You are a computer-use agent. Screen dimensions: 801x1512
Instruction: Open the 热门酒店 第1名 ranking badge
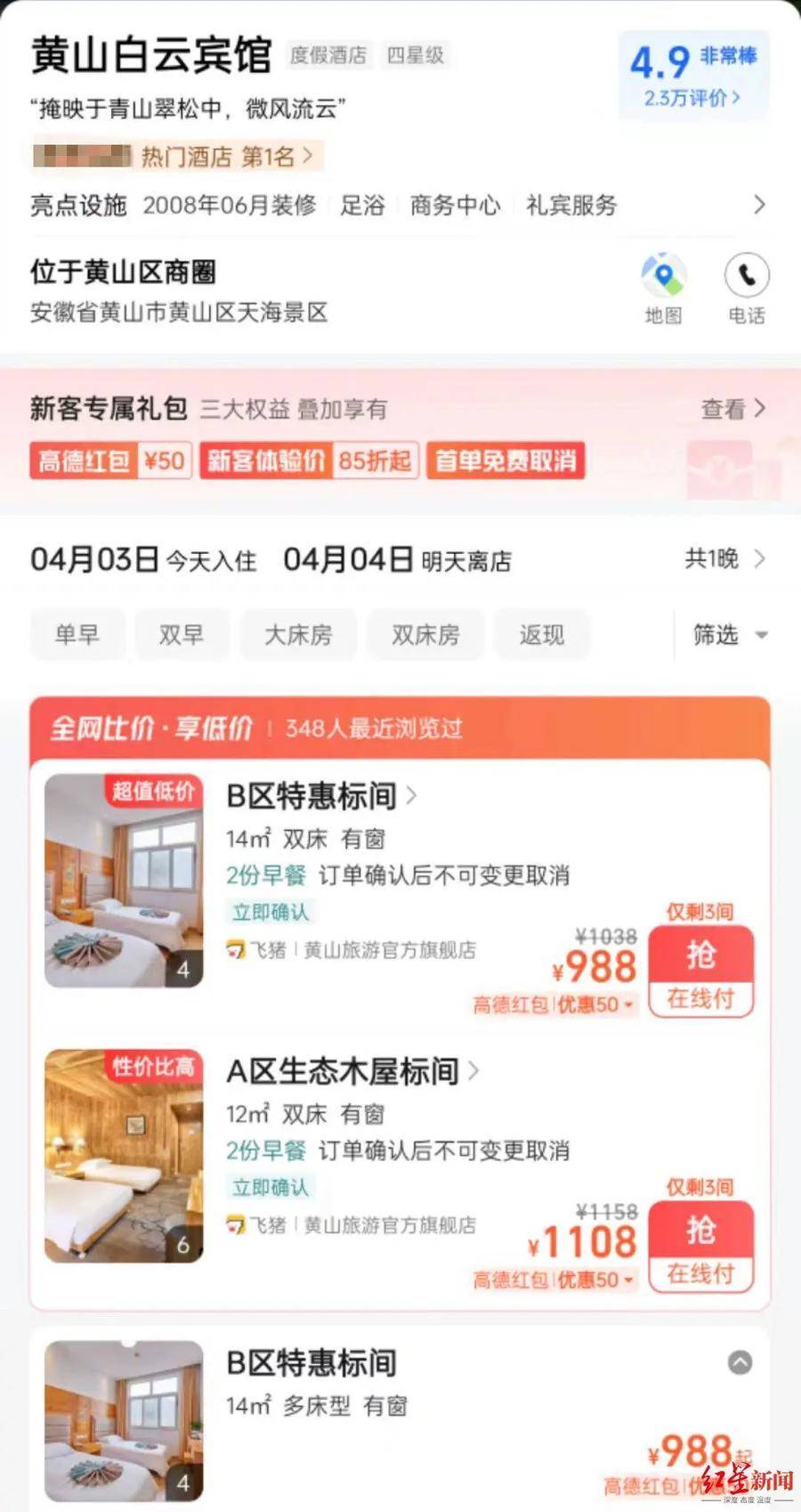pos(178,157)
